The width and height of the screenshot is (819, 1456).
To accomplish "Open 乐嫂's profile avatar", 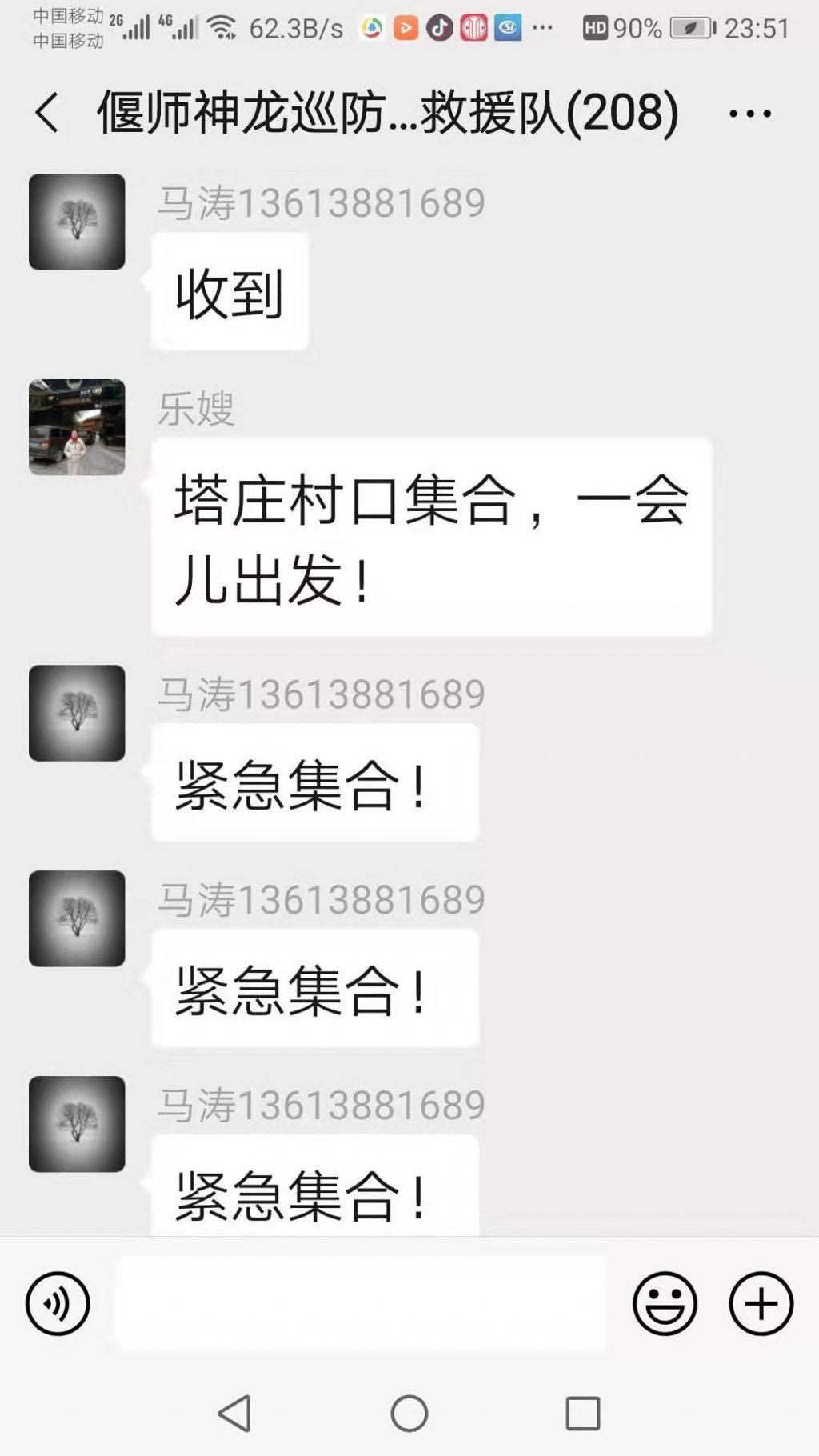I will click(x=77, y=427).
